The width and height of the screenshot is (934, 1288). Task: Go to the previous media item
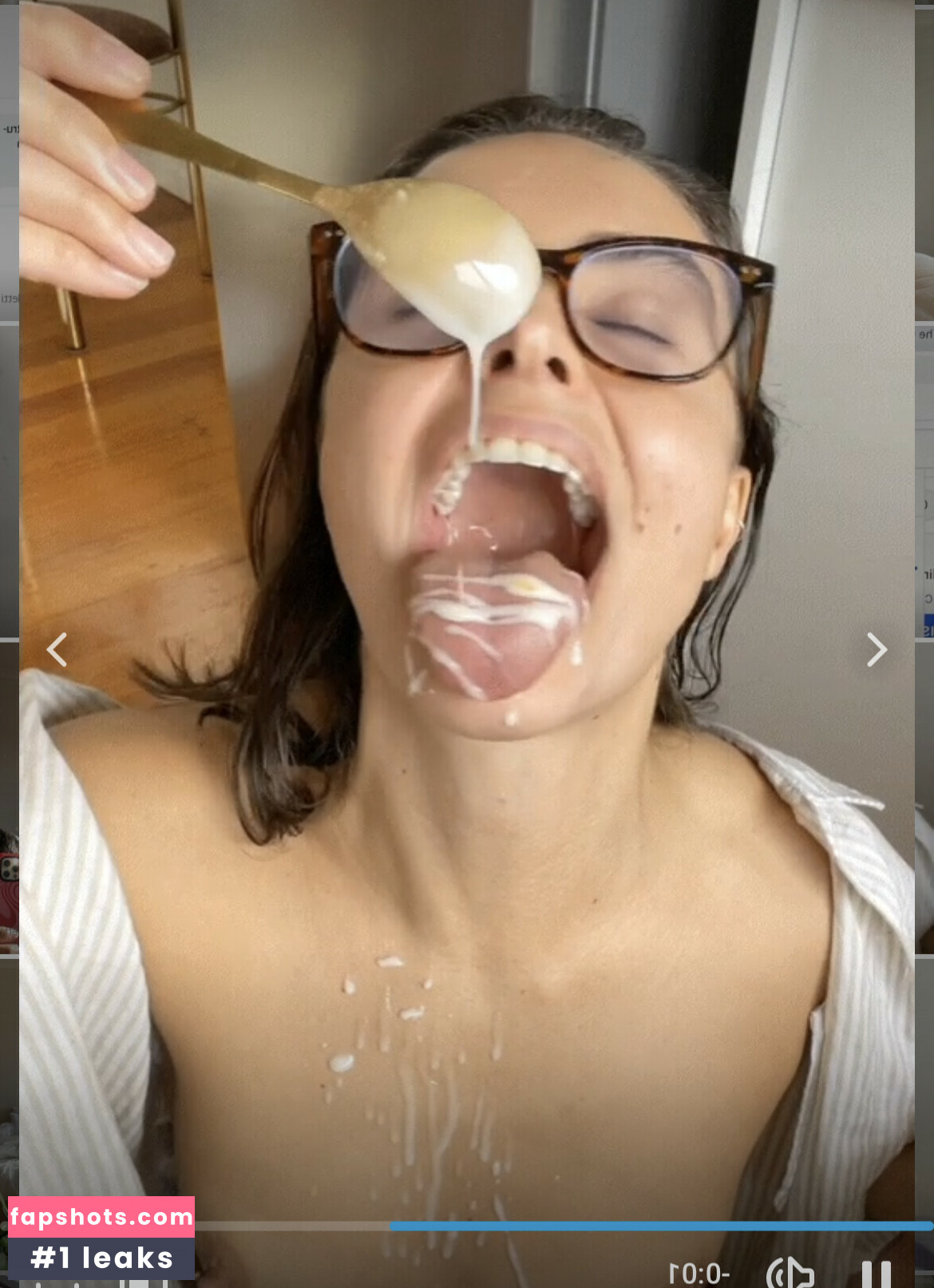(x=57, y=649)
